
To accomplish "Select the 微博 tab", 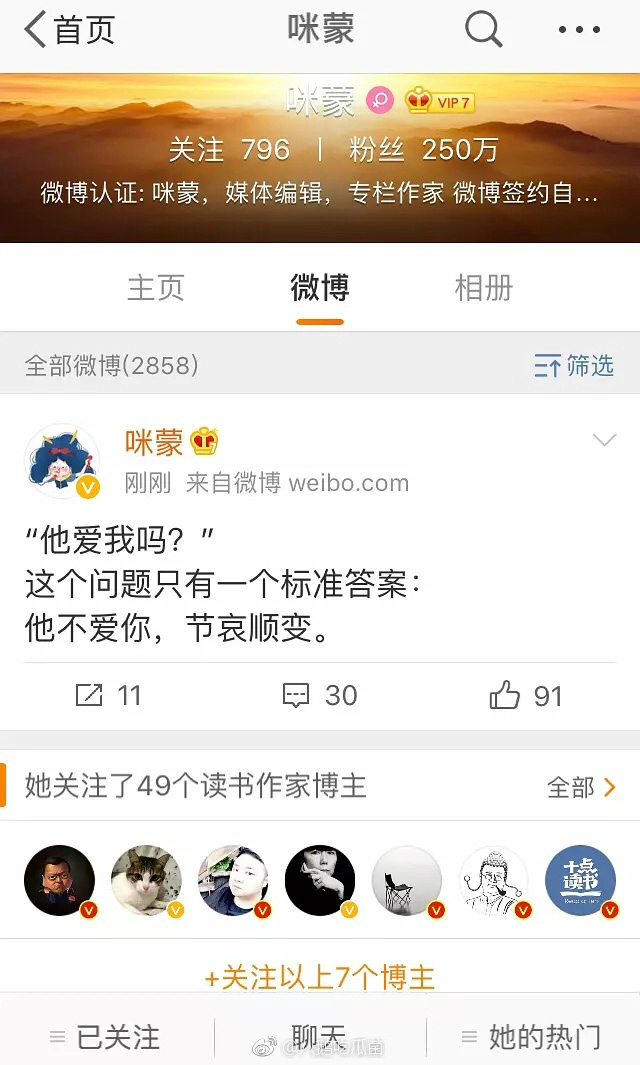I will (x=320, y=288).
